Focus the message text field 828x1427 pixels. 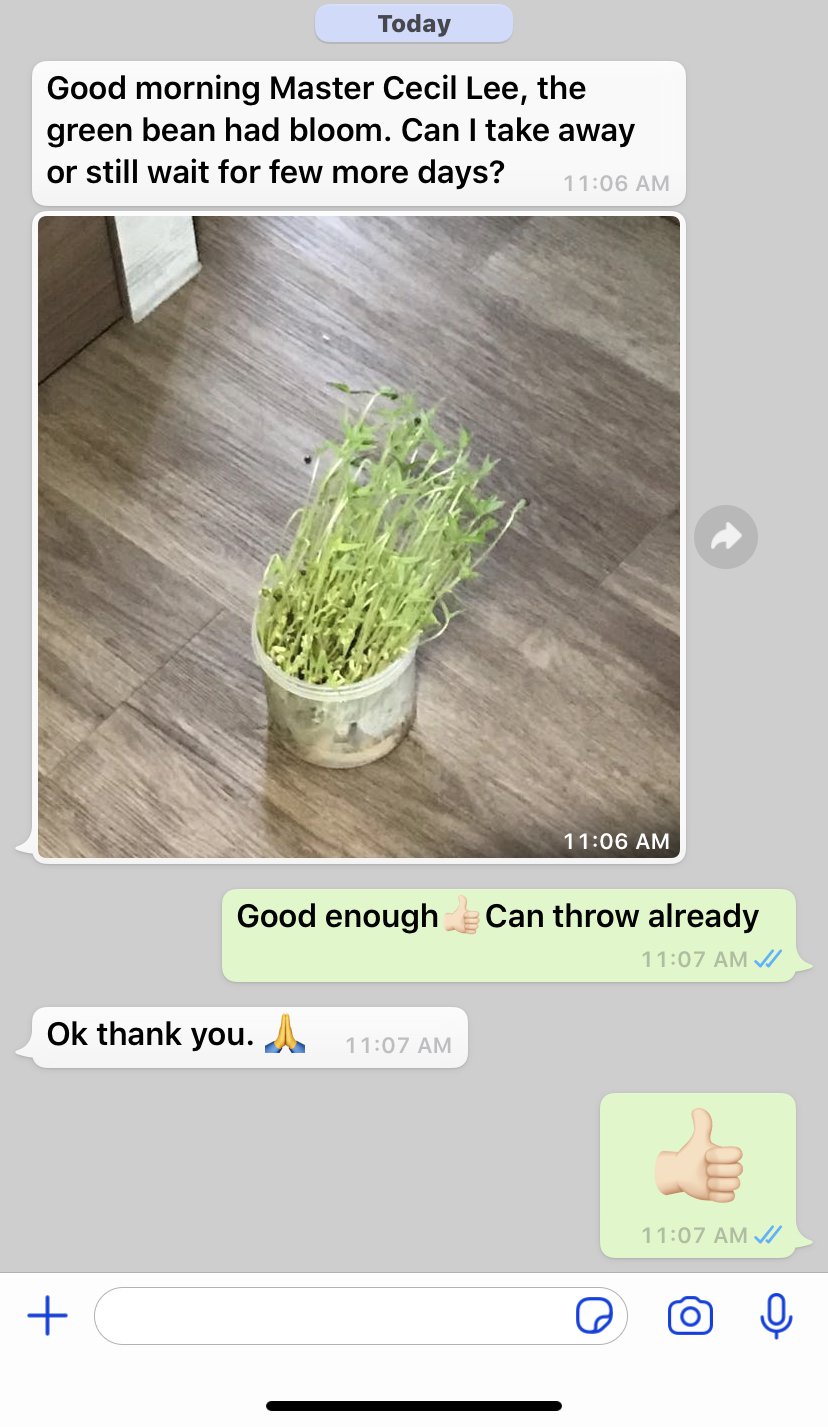point(330,1316)
